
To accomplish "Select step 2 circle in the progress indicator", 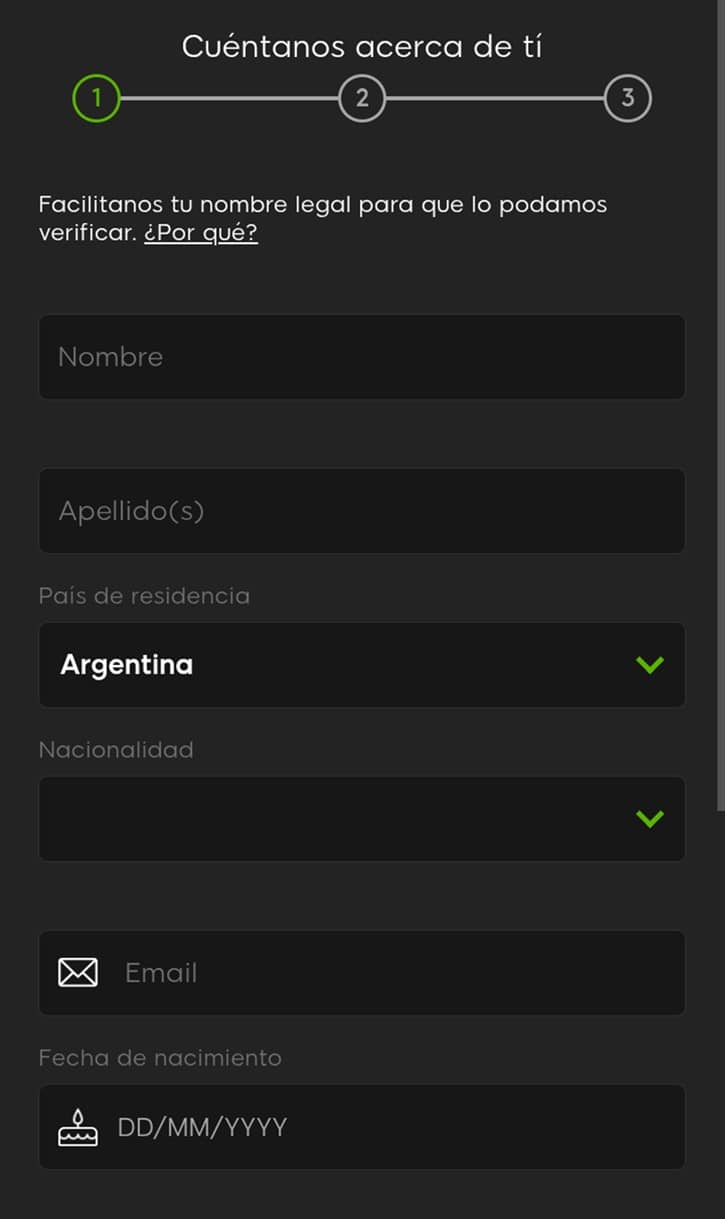I will (x=361, y=98).
